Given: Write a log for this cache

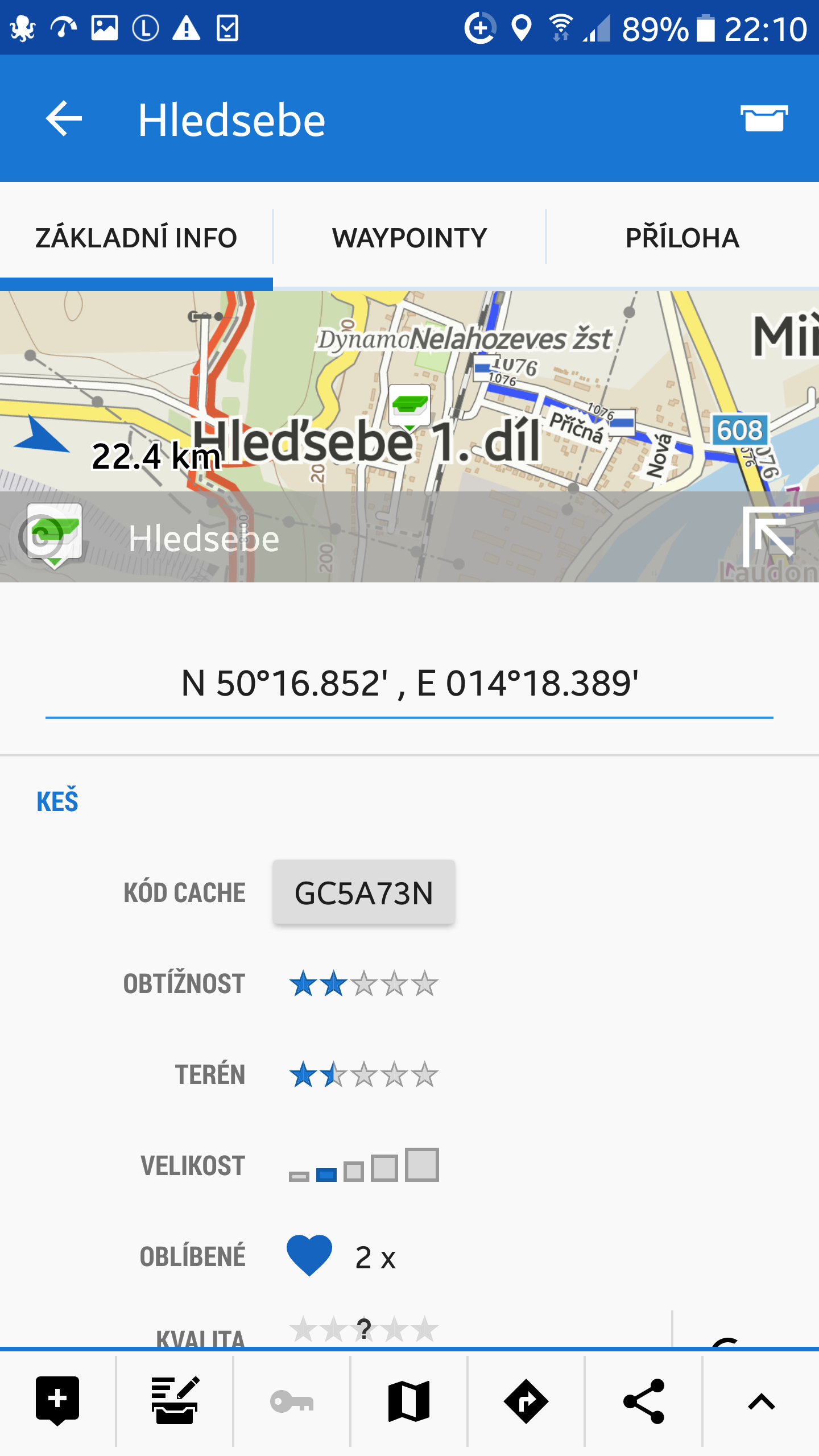Looking at the screenshot, I should point(175,1400).
